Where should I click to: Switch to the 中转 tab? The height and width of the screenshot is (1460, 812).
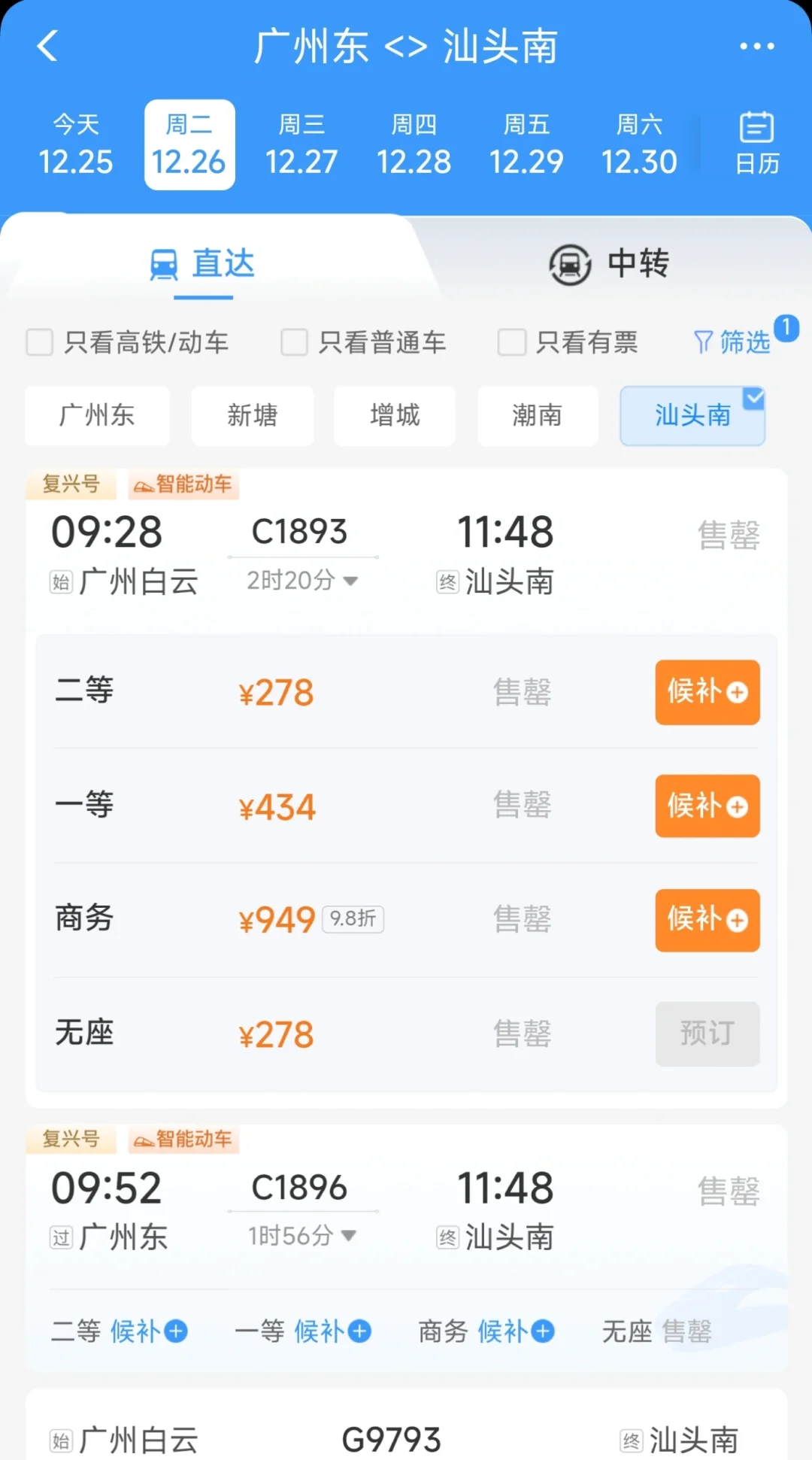(609, 264)
